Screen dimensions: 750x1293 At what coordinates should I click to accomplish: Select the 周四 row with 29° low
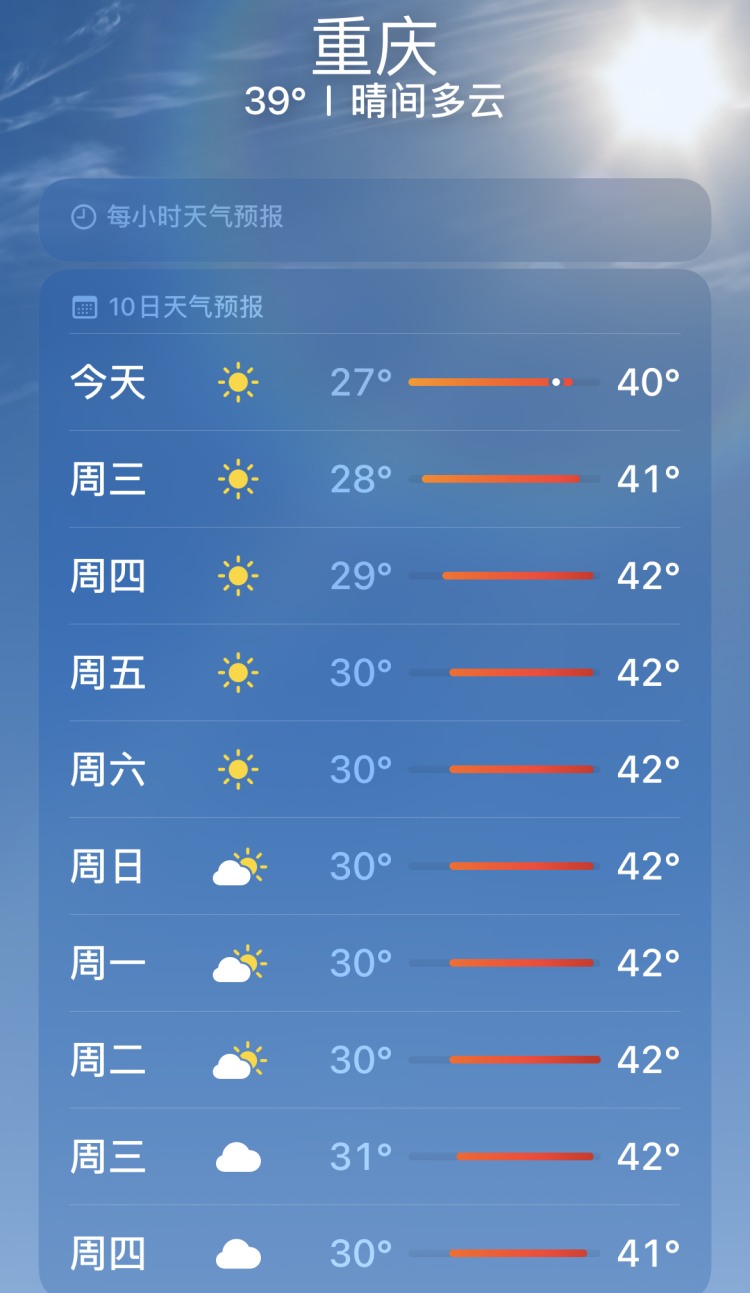(x=375, y=576)
